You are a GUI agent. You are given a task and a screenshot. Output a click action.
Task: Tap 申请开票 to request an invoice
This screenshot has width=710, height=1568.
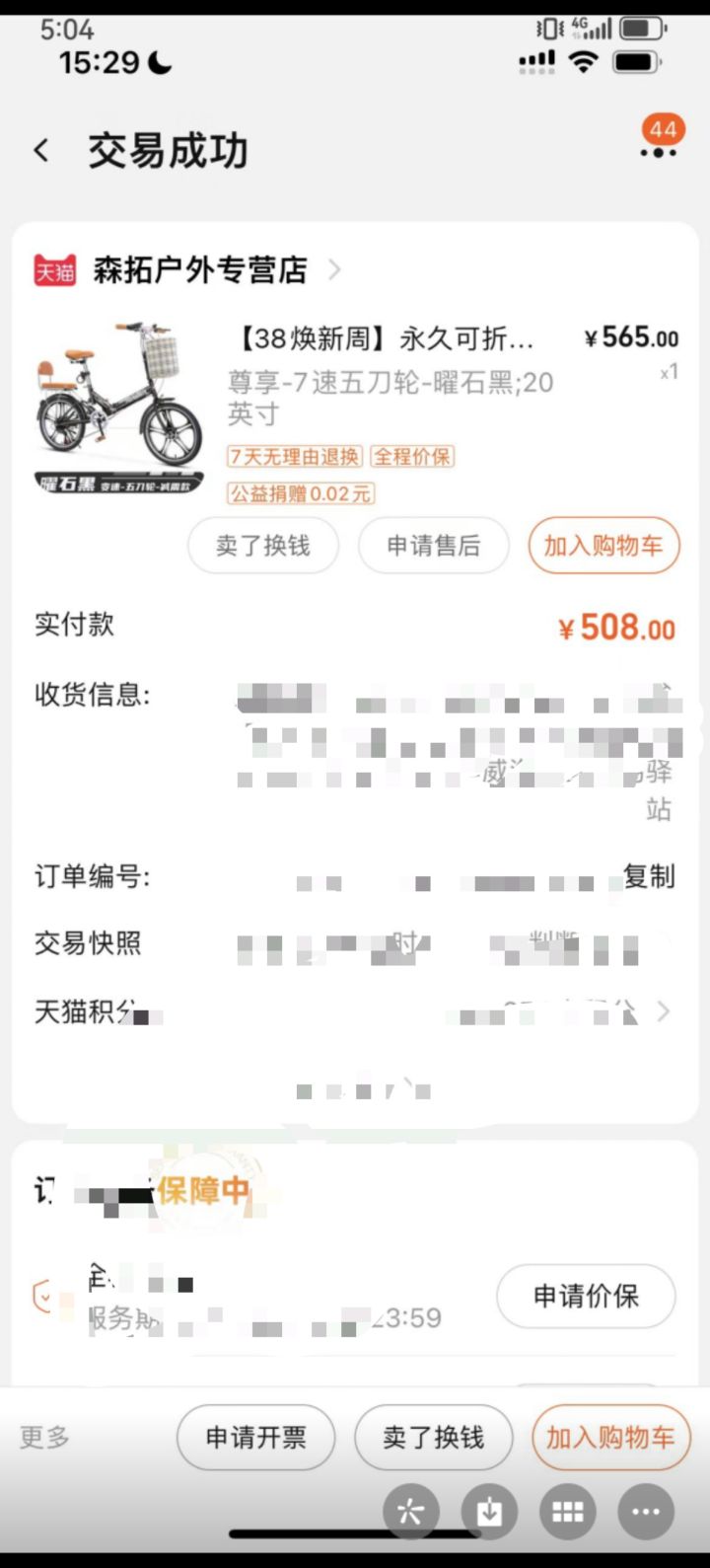coord(255,1438)
